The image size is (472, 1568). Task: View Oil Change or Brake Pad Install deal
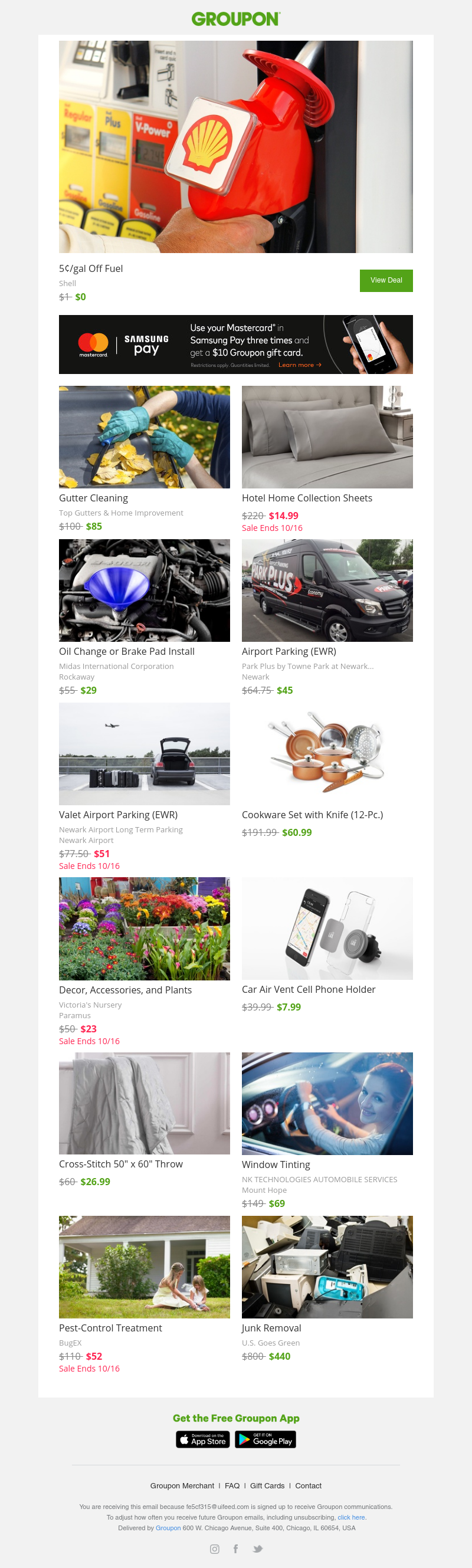pos(145,591)
